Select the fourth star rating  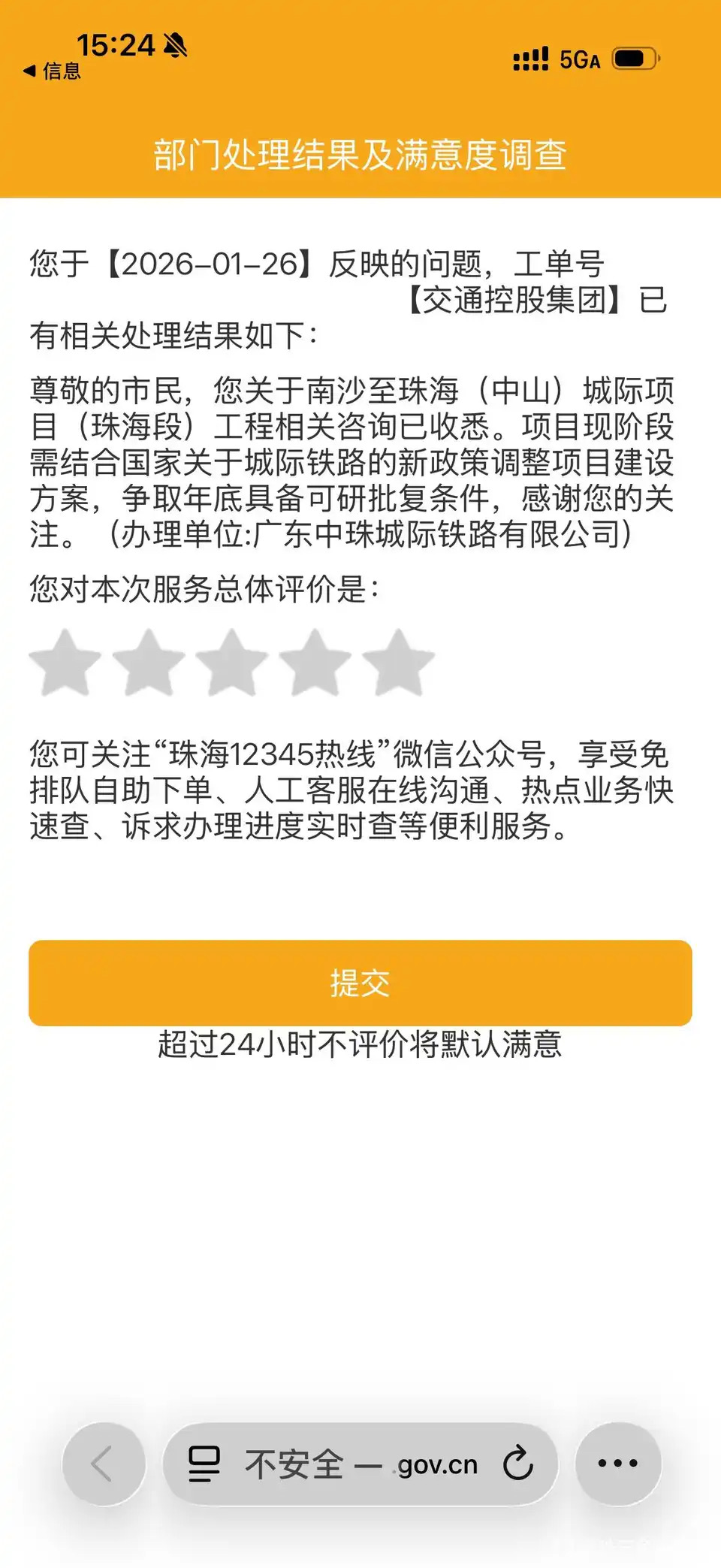click(x=315, y=663)
